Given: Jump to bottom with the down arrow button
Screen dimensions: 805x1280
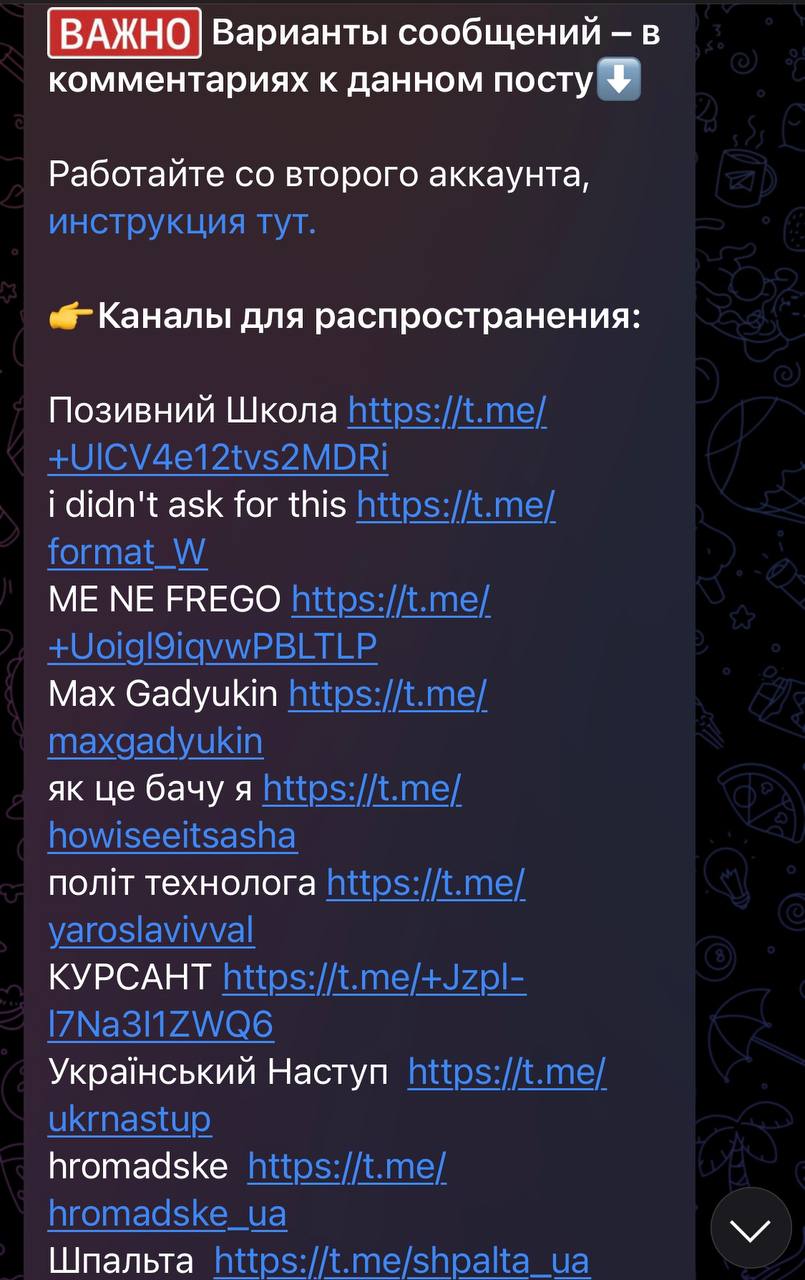Looking at the screenshot, I should (x=750, y=1227).
